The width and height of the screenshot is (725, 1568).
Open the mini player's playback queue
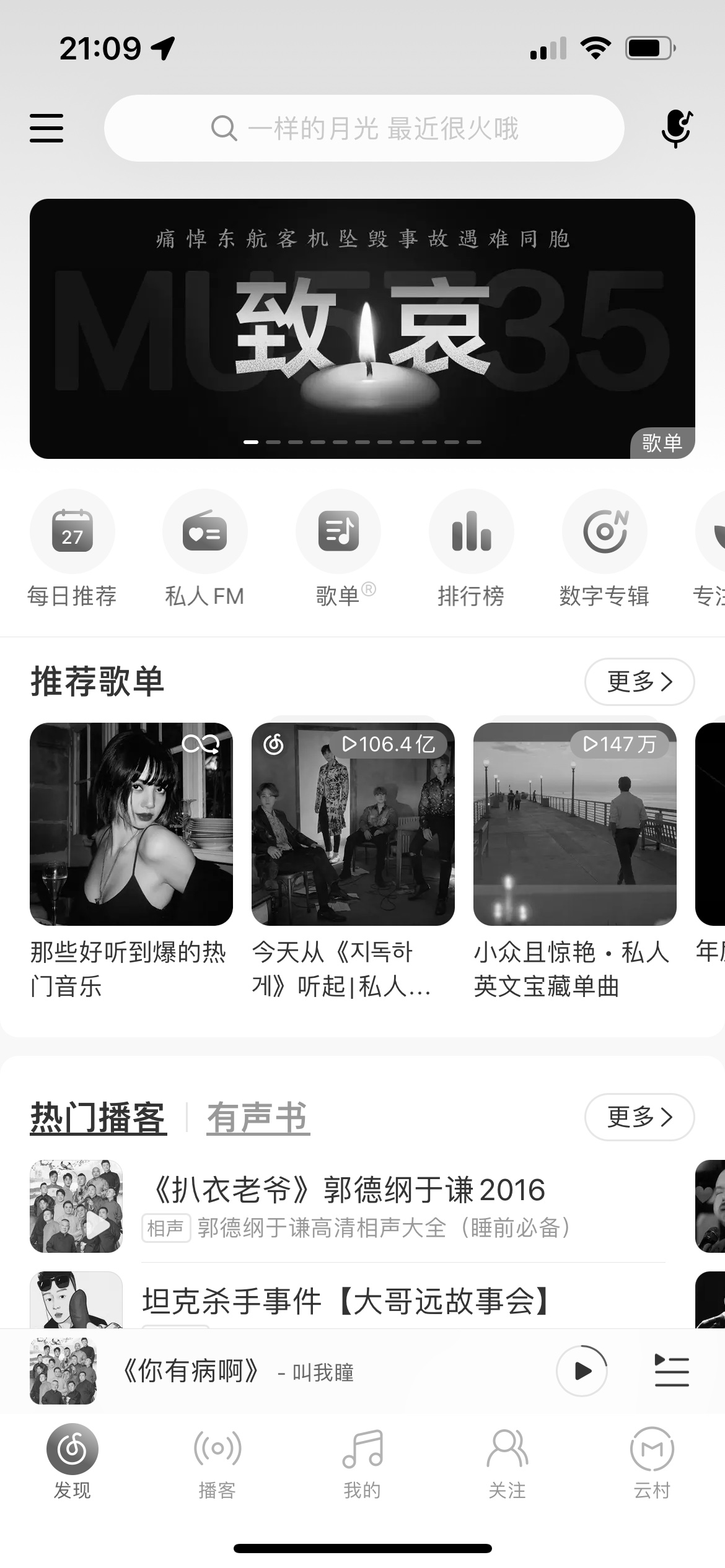tap(672, 1370)
